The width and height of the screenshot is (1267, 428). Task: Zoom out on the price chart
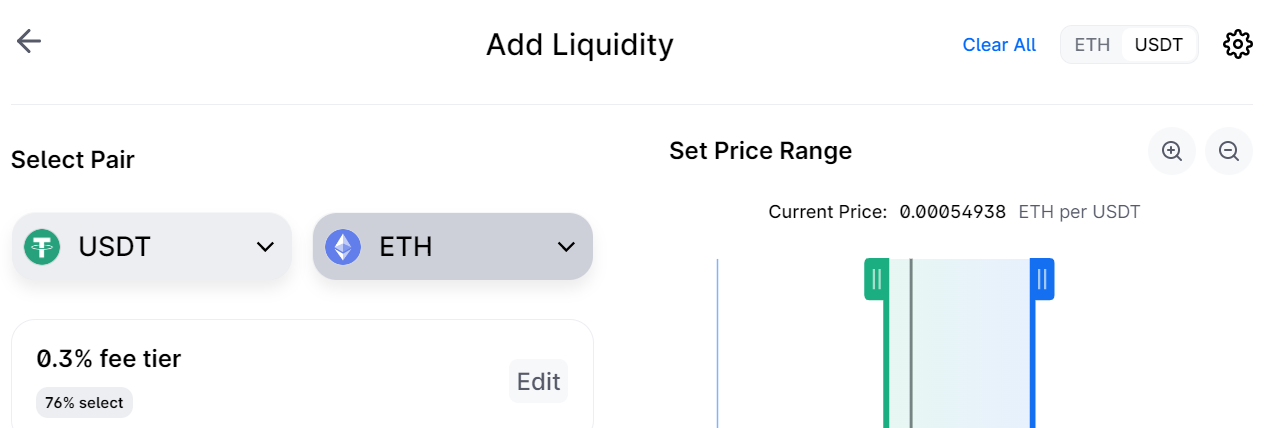click(x=1229, y=151)
